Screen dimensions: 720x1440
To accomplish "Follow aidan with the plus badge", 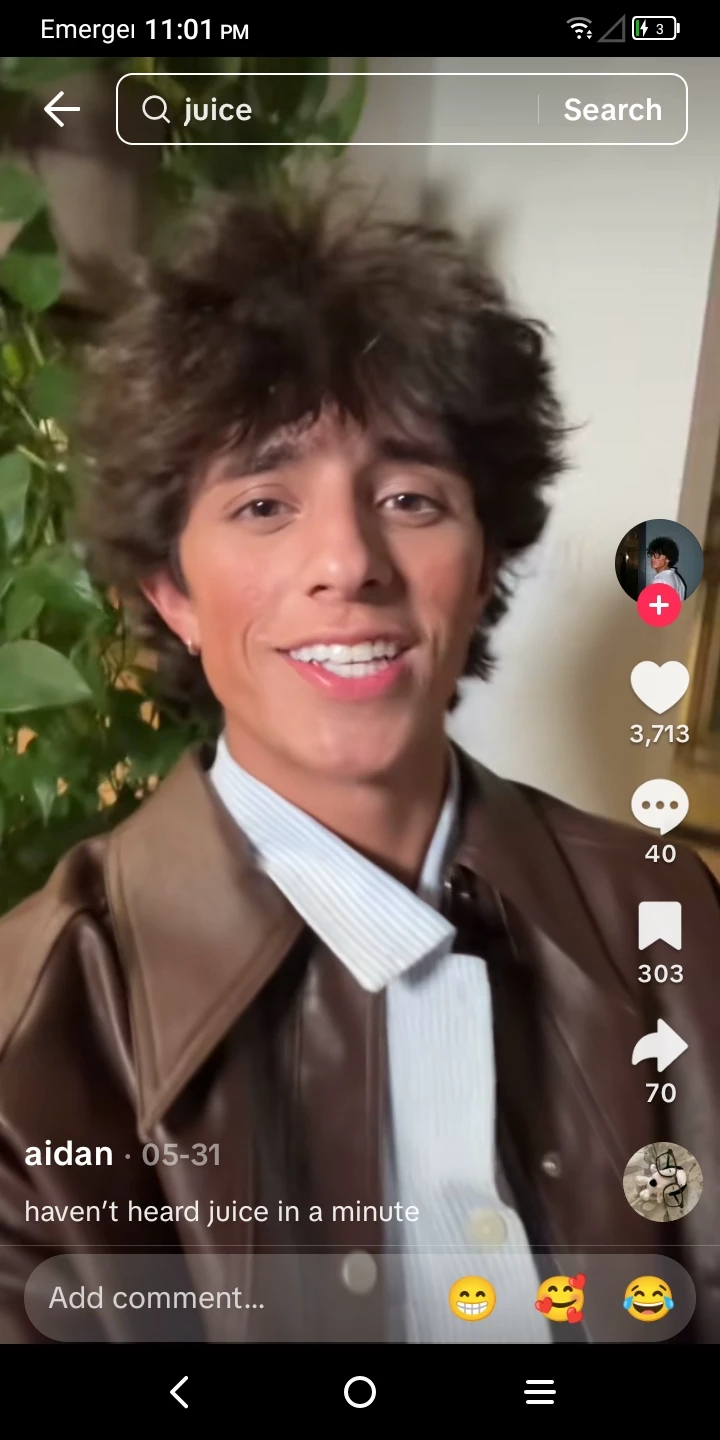I will pyautogui.click(x=658, y=606).
